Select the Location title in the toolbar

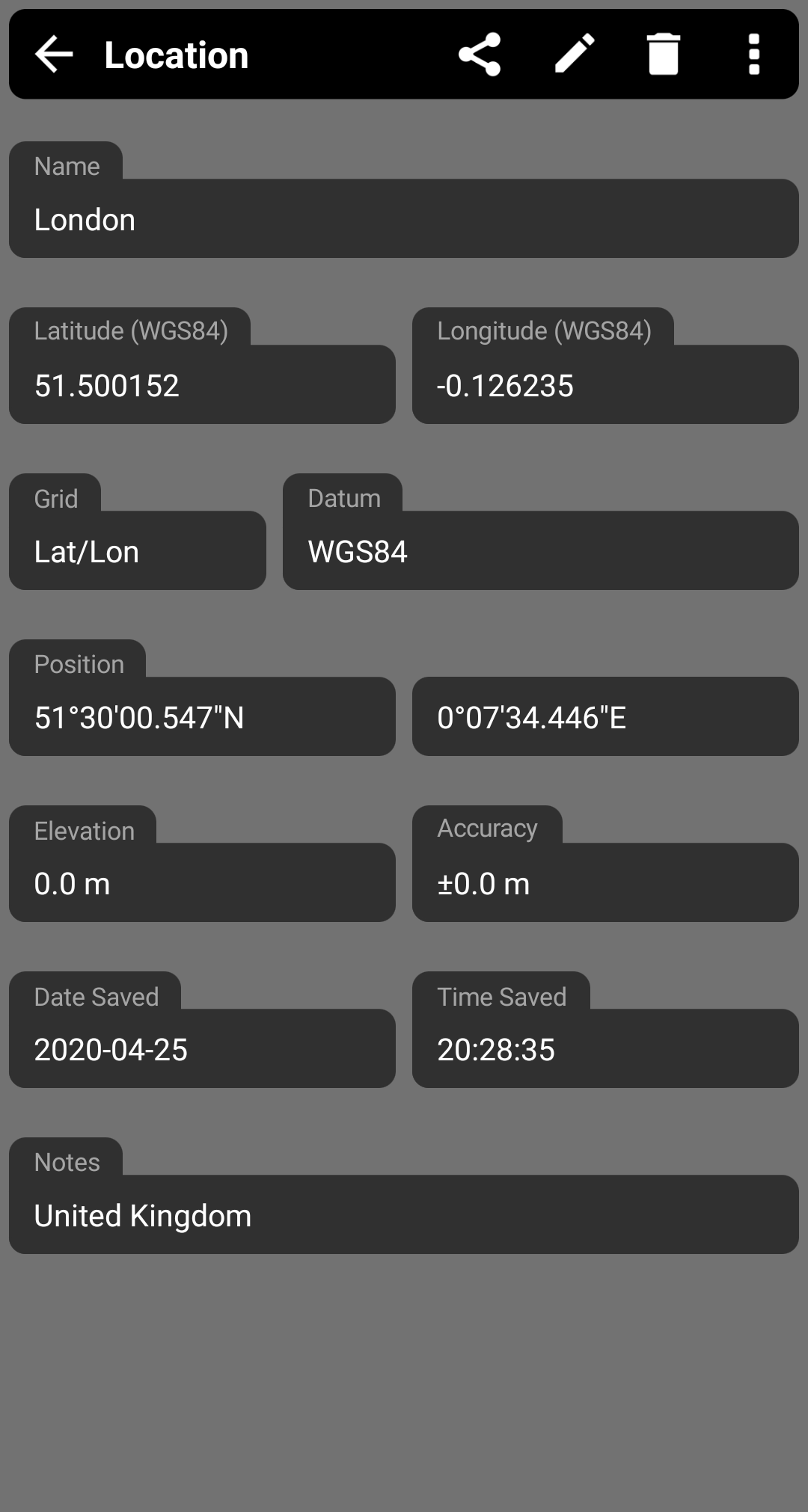coord(175,54)
